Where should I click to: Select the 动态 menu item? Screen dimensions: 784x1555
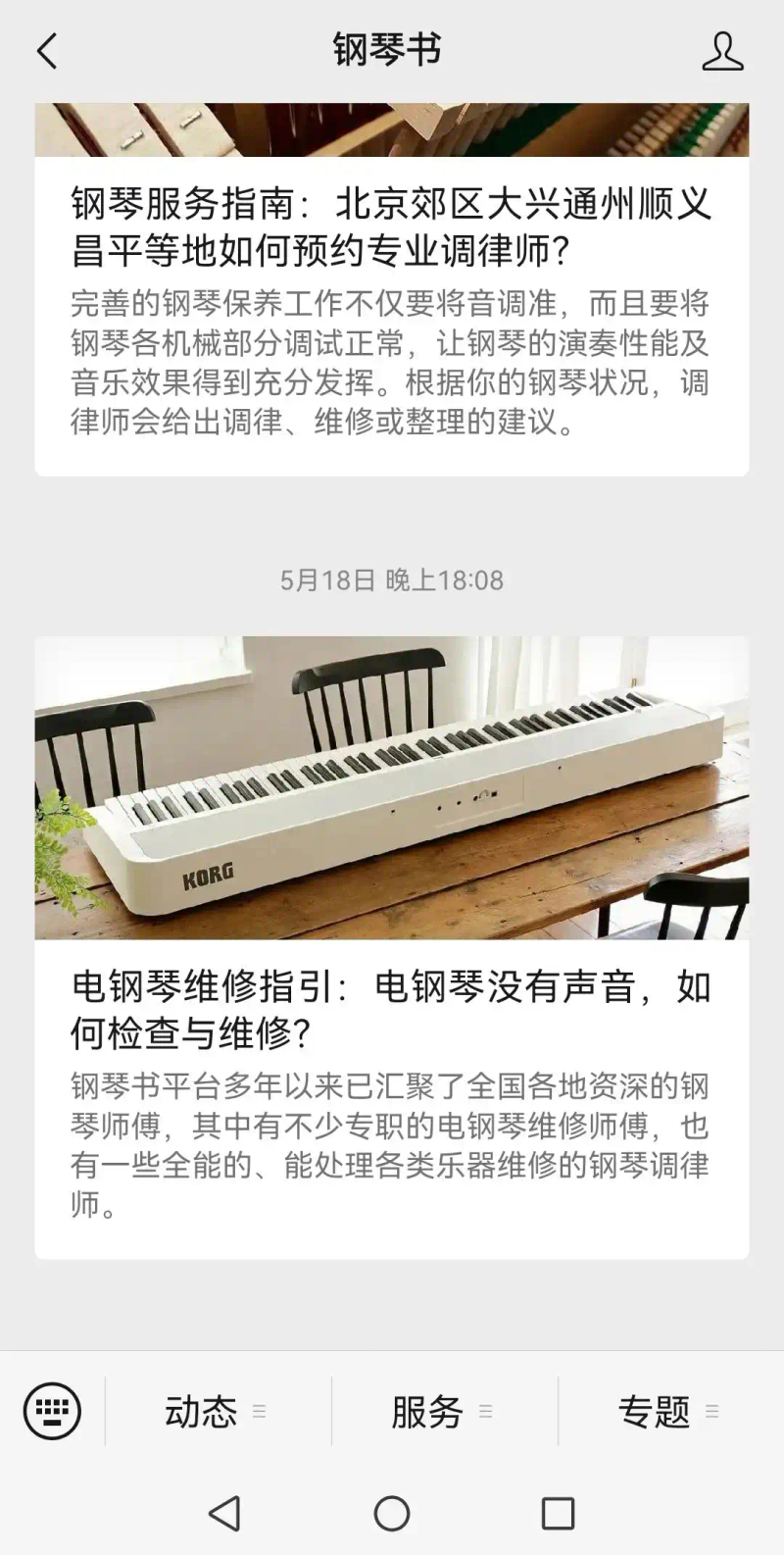202,1410
